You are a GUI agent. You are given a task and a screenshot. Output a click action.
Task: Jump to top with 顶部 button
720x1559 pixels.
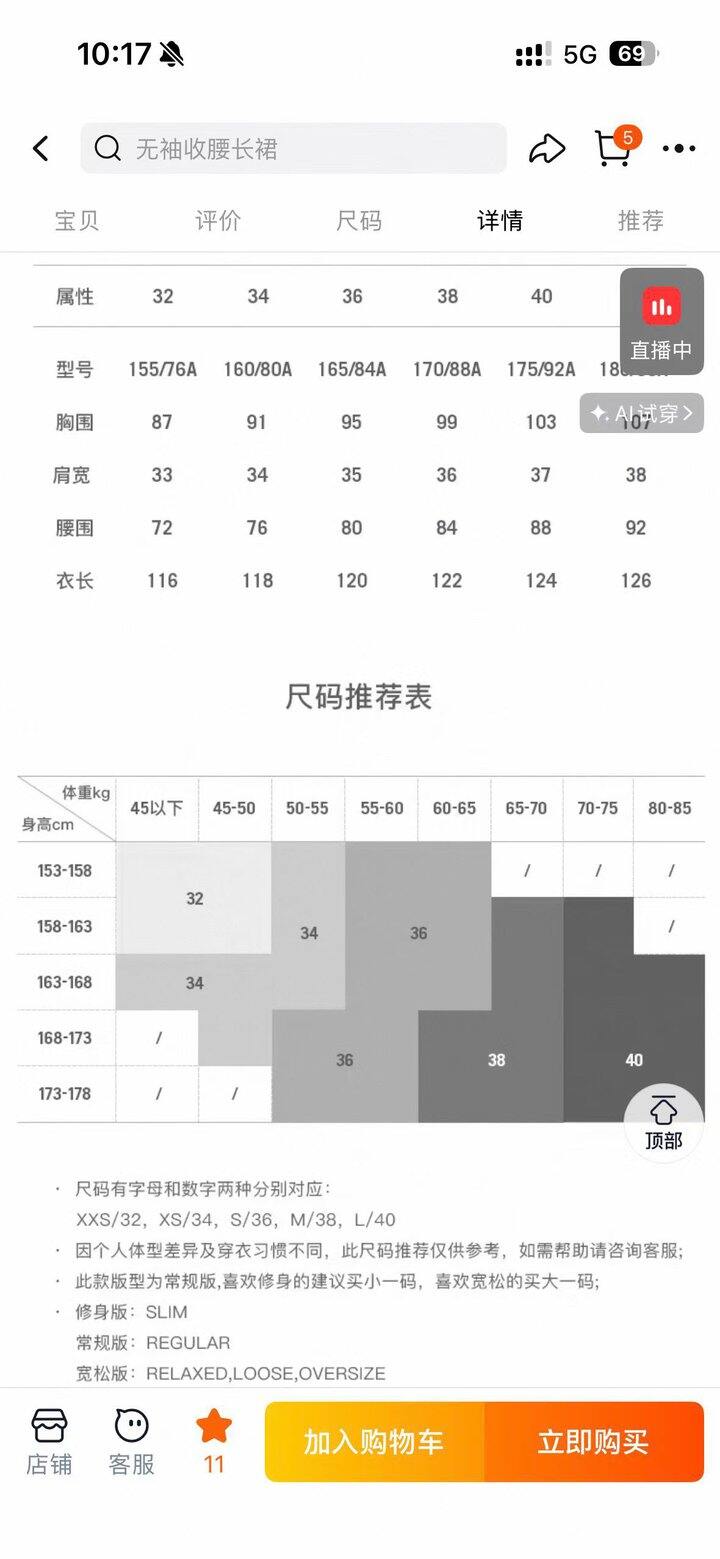(x=663, y=1123)
